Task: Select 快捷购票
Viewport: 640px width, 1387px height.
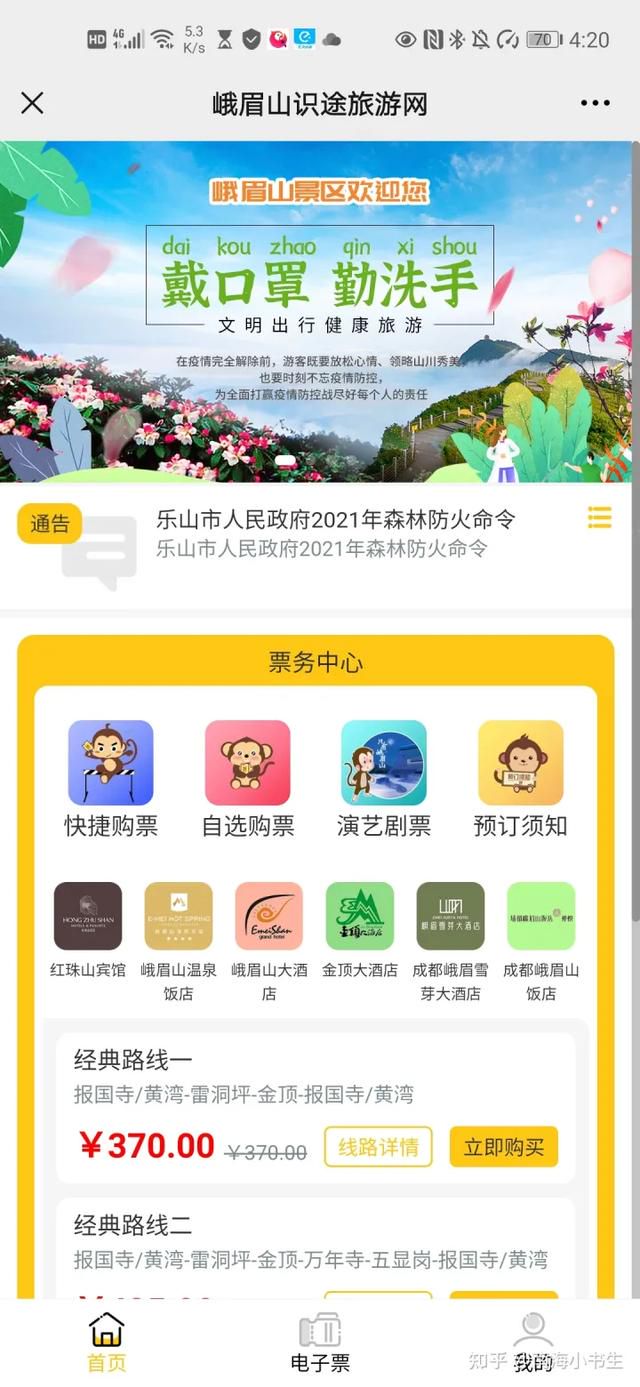Action: tap(111, 779)
